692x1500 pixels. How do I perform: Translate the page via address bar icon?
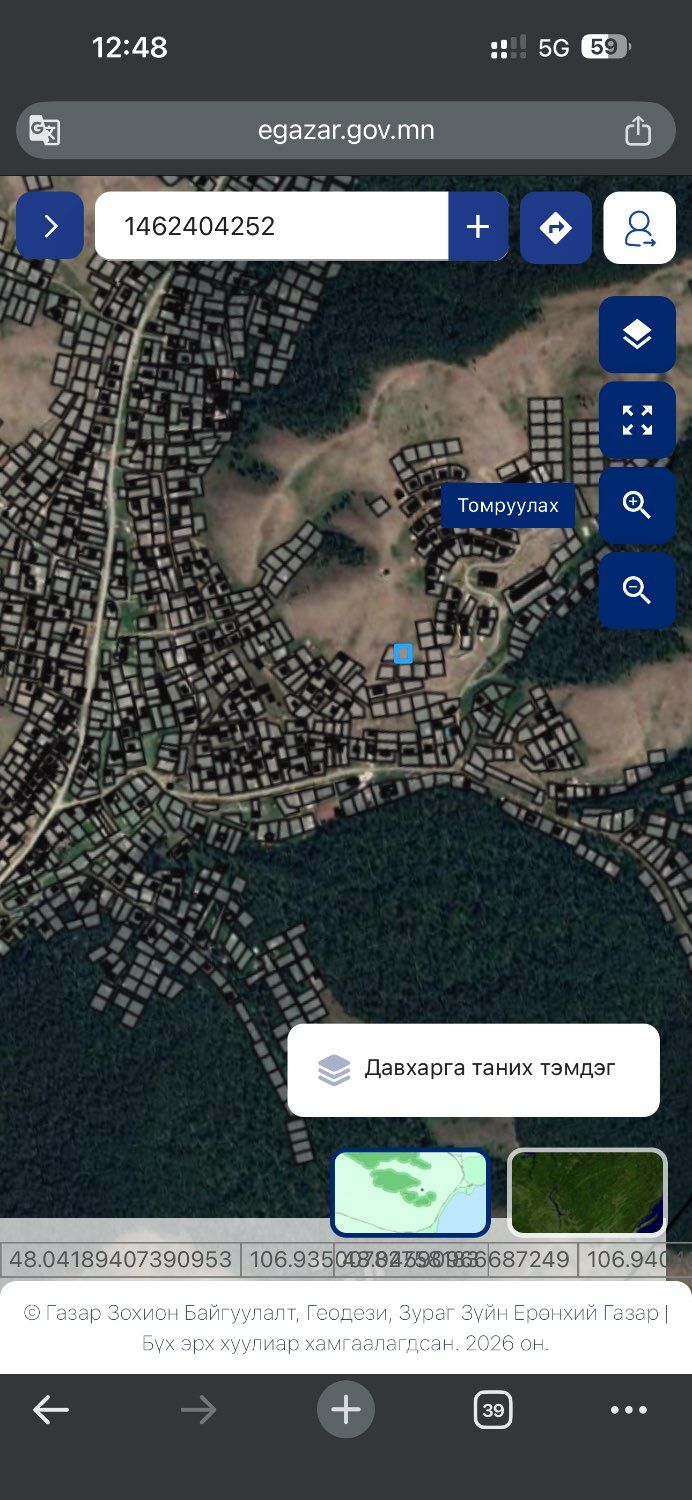click(x=45, y=131)
